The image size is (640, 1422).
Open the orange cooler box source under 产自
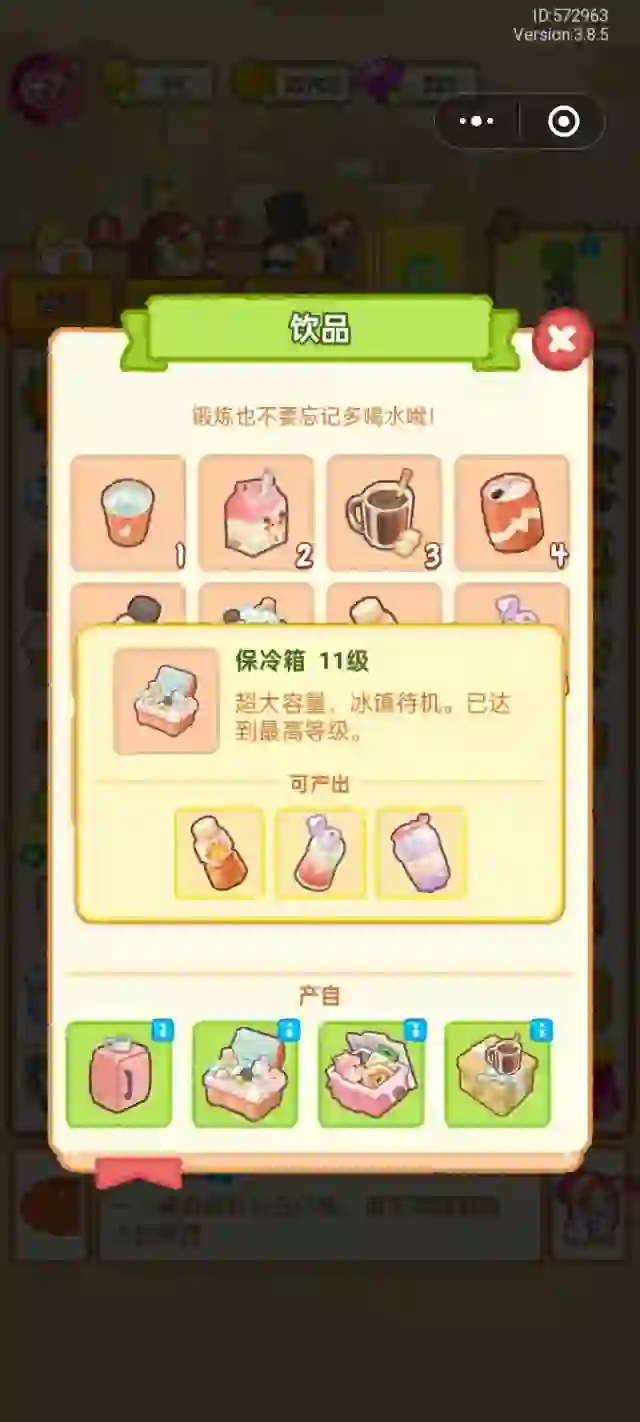pos(245,1074)
